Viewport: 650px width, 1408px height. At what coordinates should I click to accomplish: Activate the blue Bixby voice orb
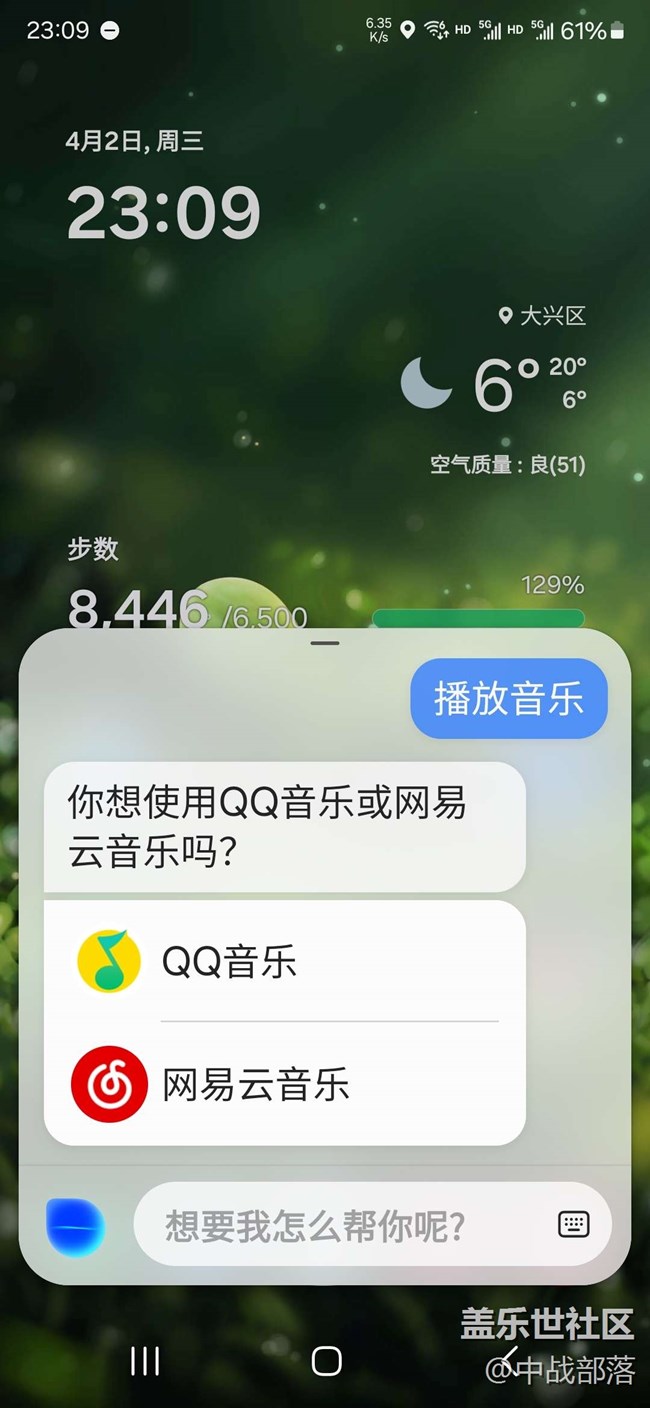[x=75, y=1226]
